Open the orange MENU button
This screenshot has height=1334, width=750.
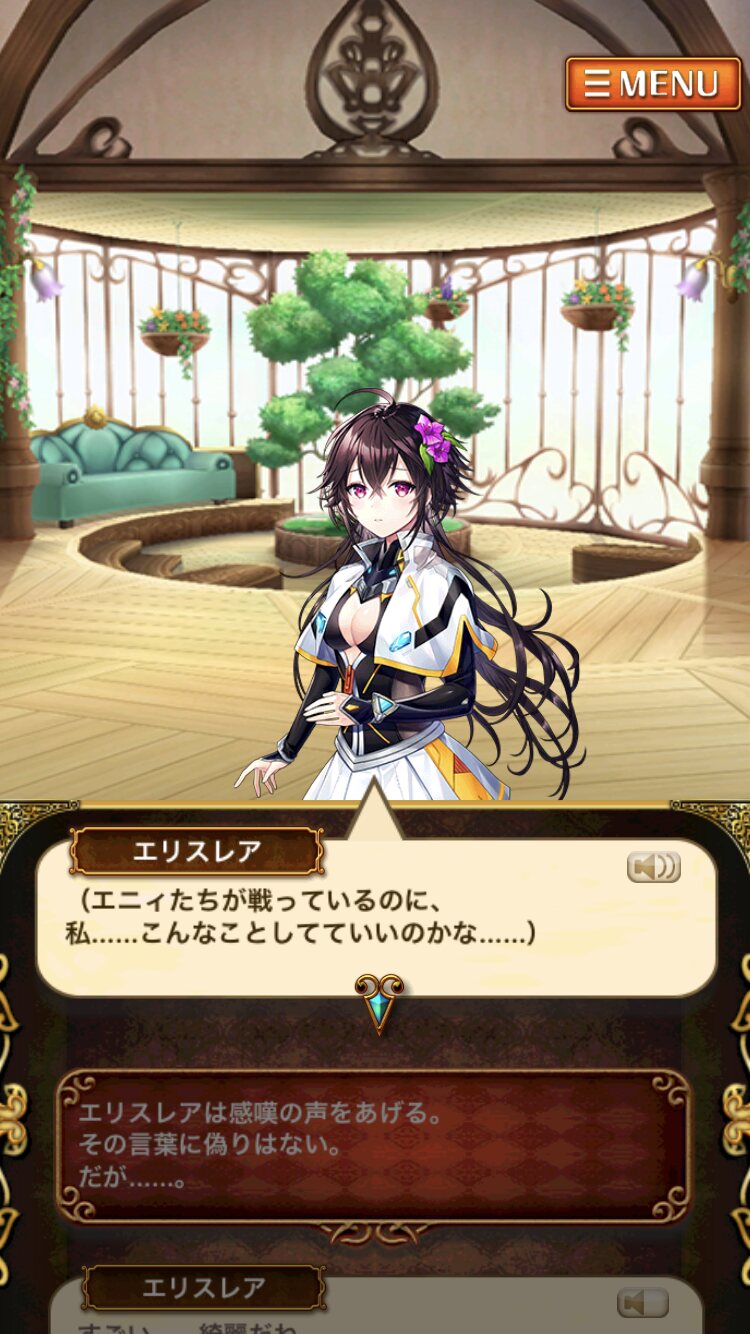click(653, 84)
